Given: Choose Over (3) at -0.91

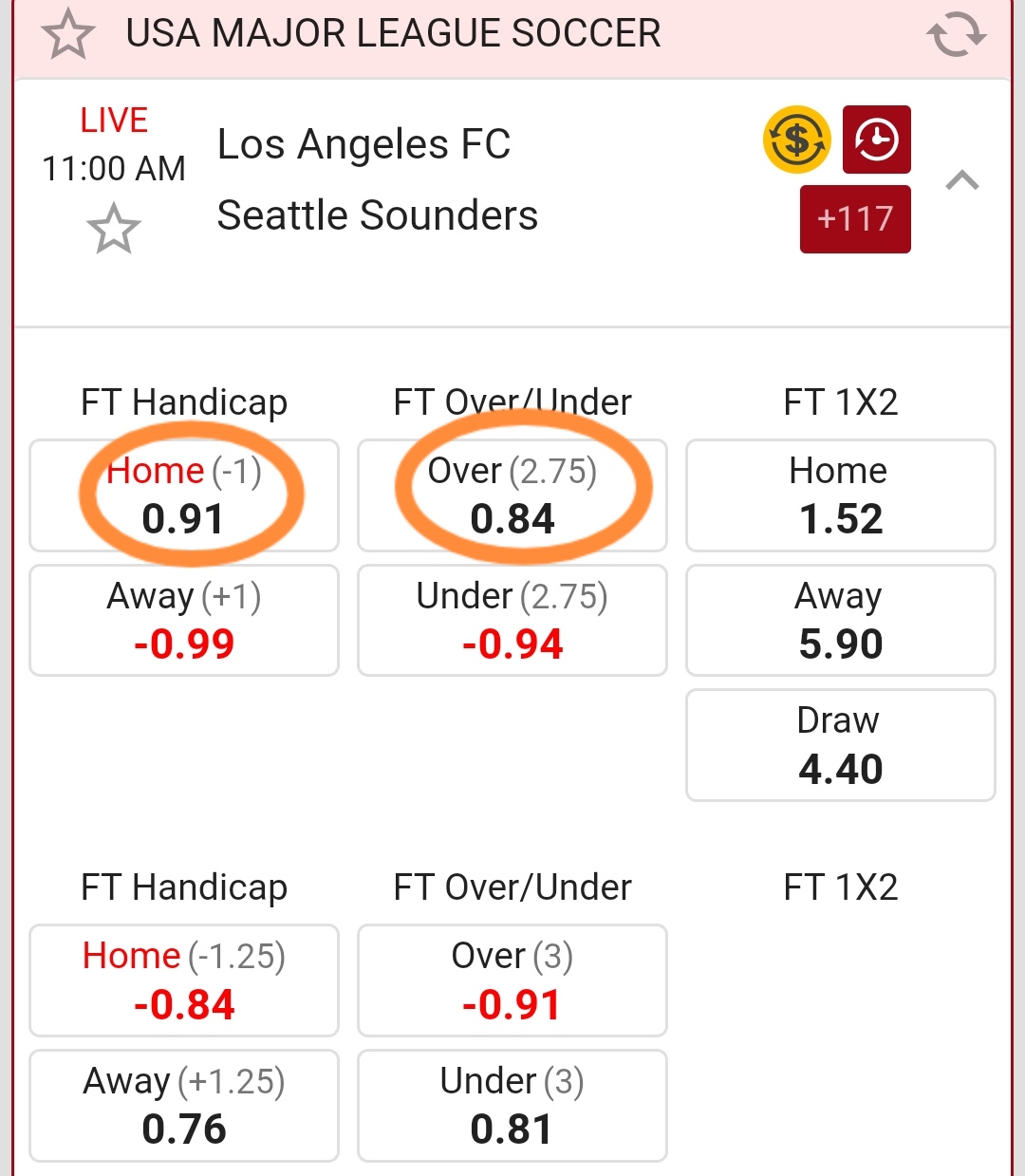Looking at the screenshot, I should pyautogui.click(x=512, y=980).
